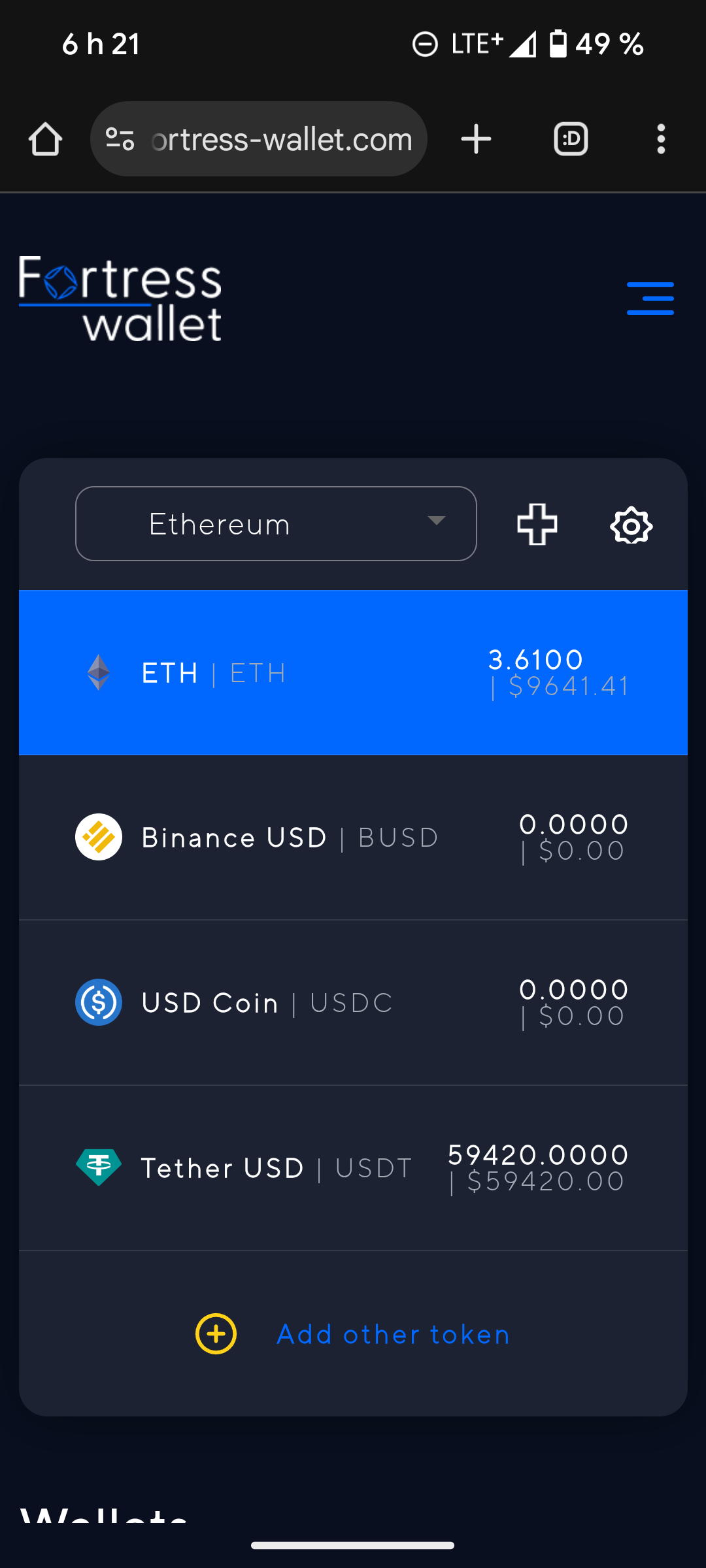The height and width of the screenshot is (1568, 706).
Task: Tap the plus icon beside network dropdown
Action: point(537,524)
